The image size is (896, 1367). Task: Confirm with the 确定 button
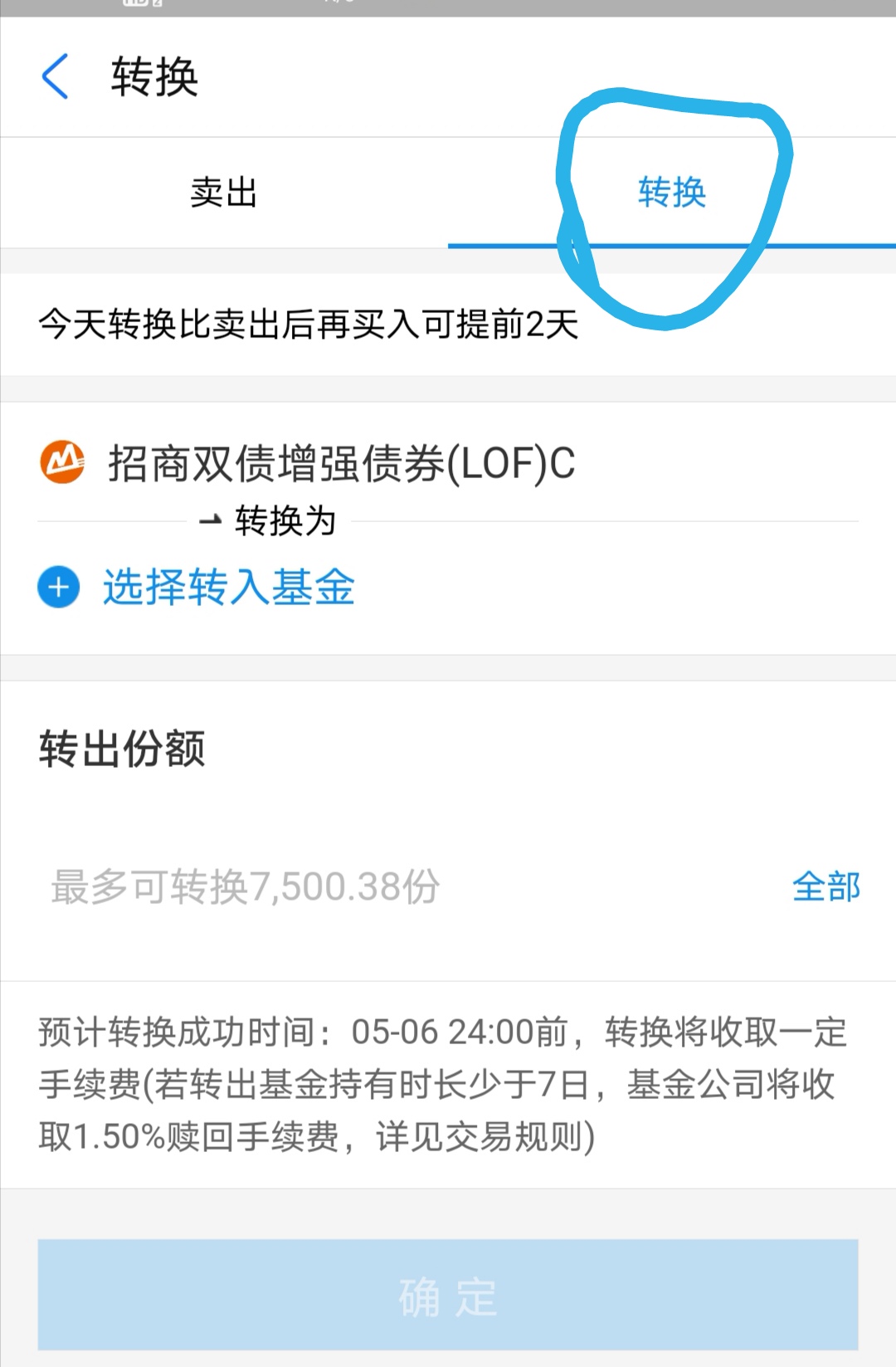tap(448, 1295)
